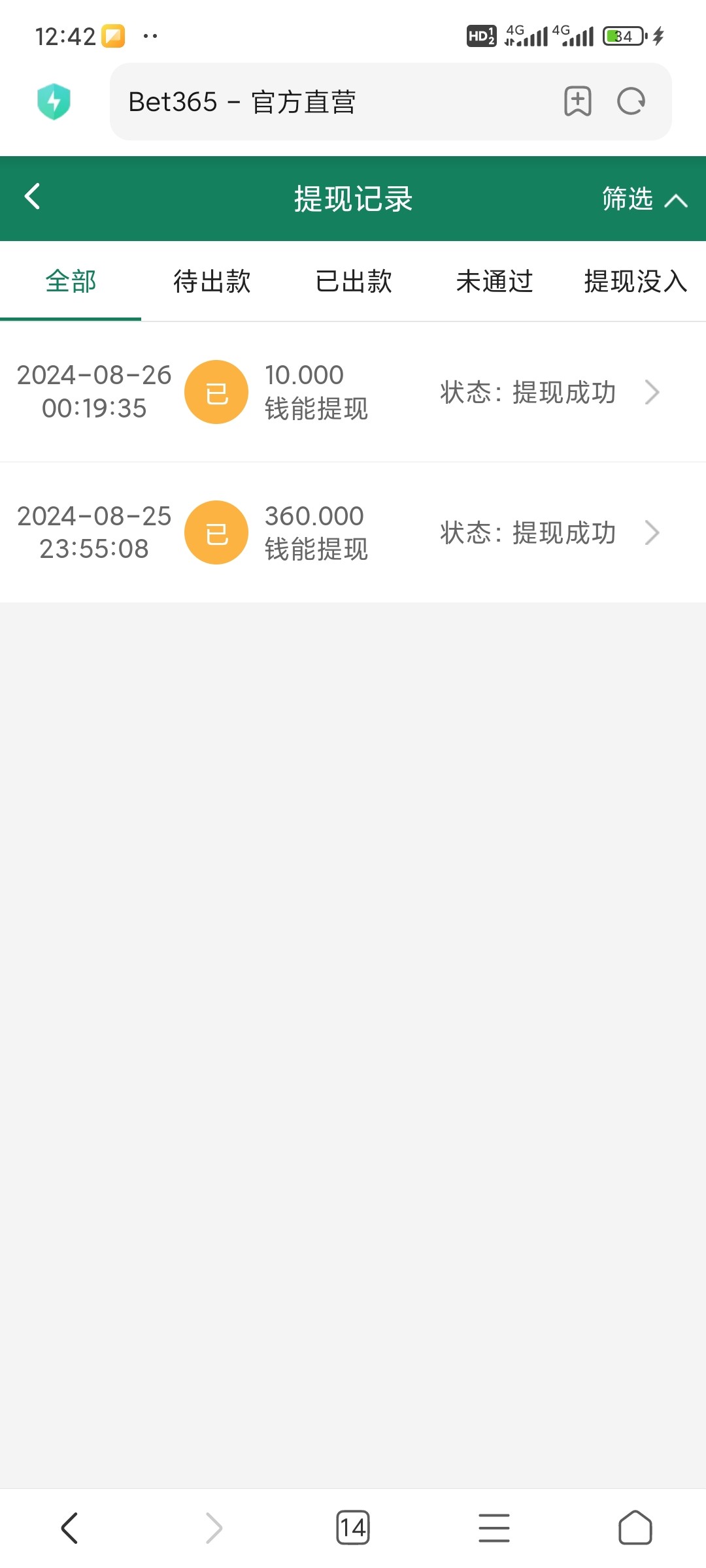
Task: Select the 全部 tab
Action: pos(71,282)
